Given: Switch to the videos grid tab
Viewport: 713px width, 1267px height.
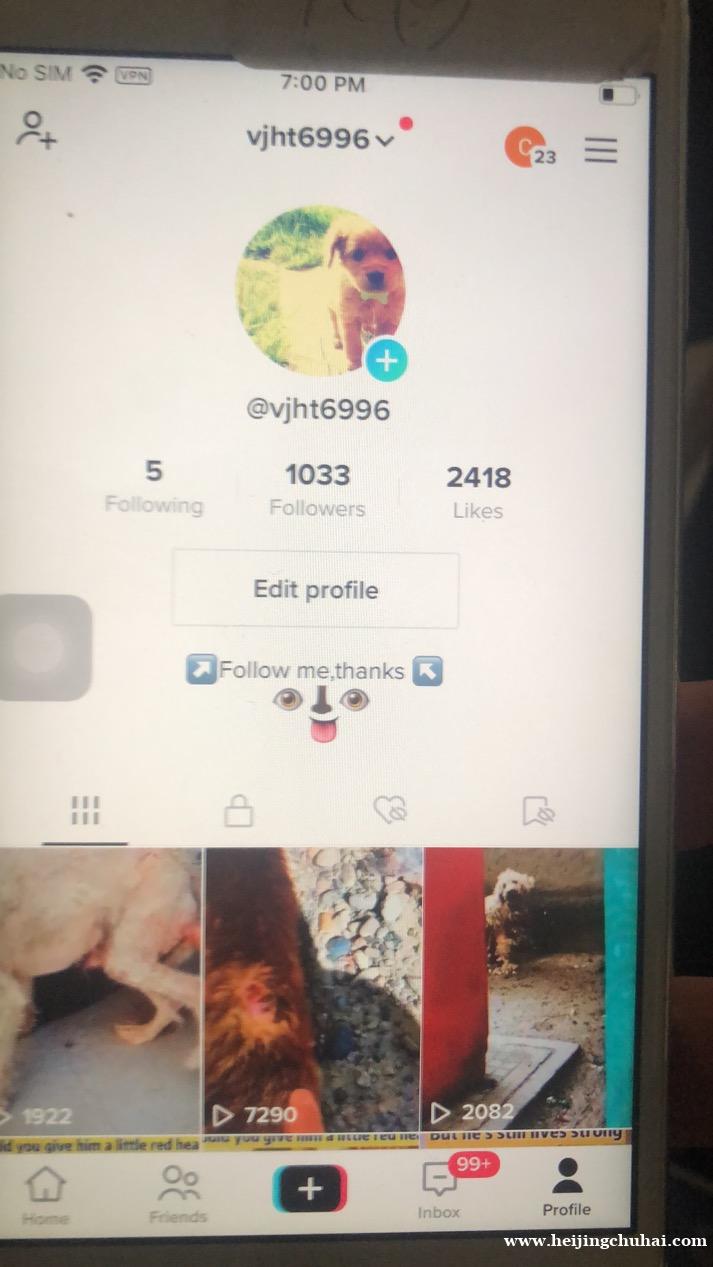Looking at the screenshot, I should pyautogui.click(x=86, y=812).
